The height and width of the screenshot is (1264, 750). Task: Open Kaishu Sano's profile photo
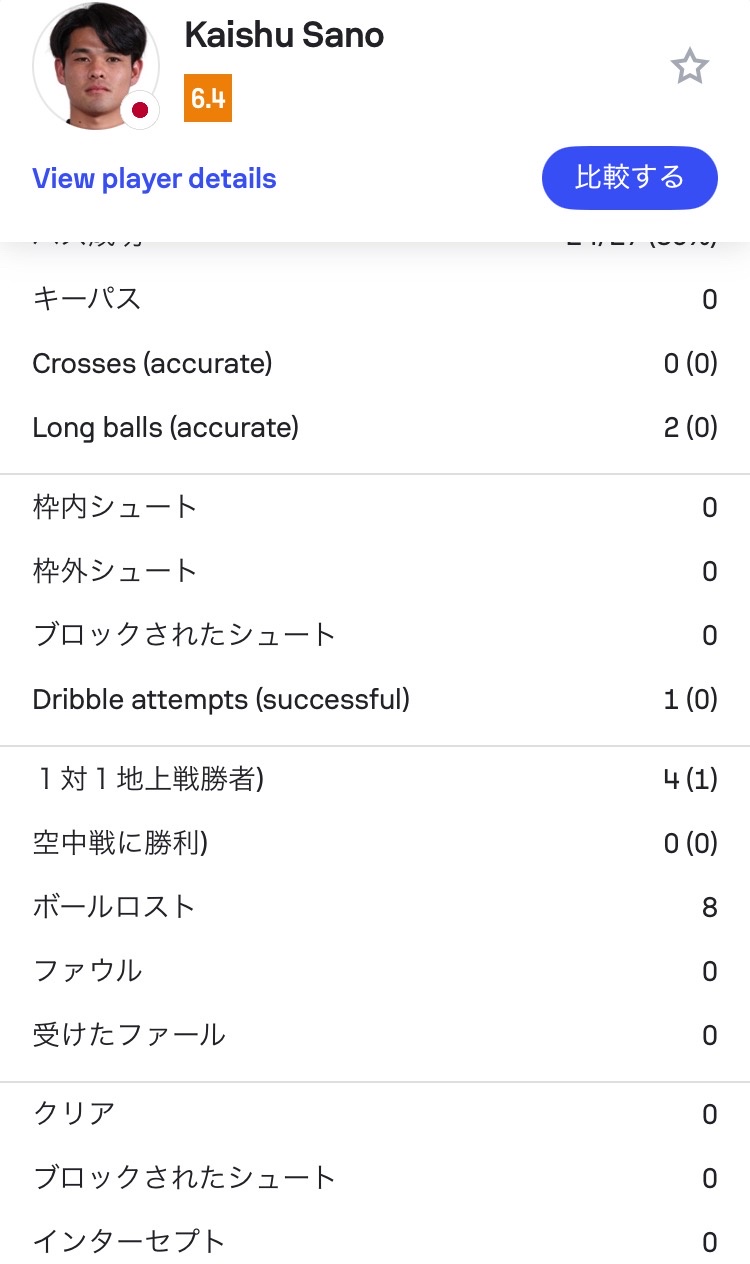coord(95,65)
